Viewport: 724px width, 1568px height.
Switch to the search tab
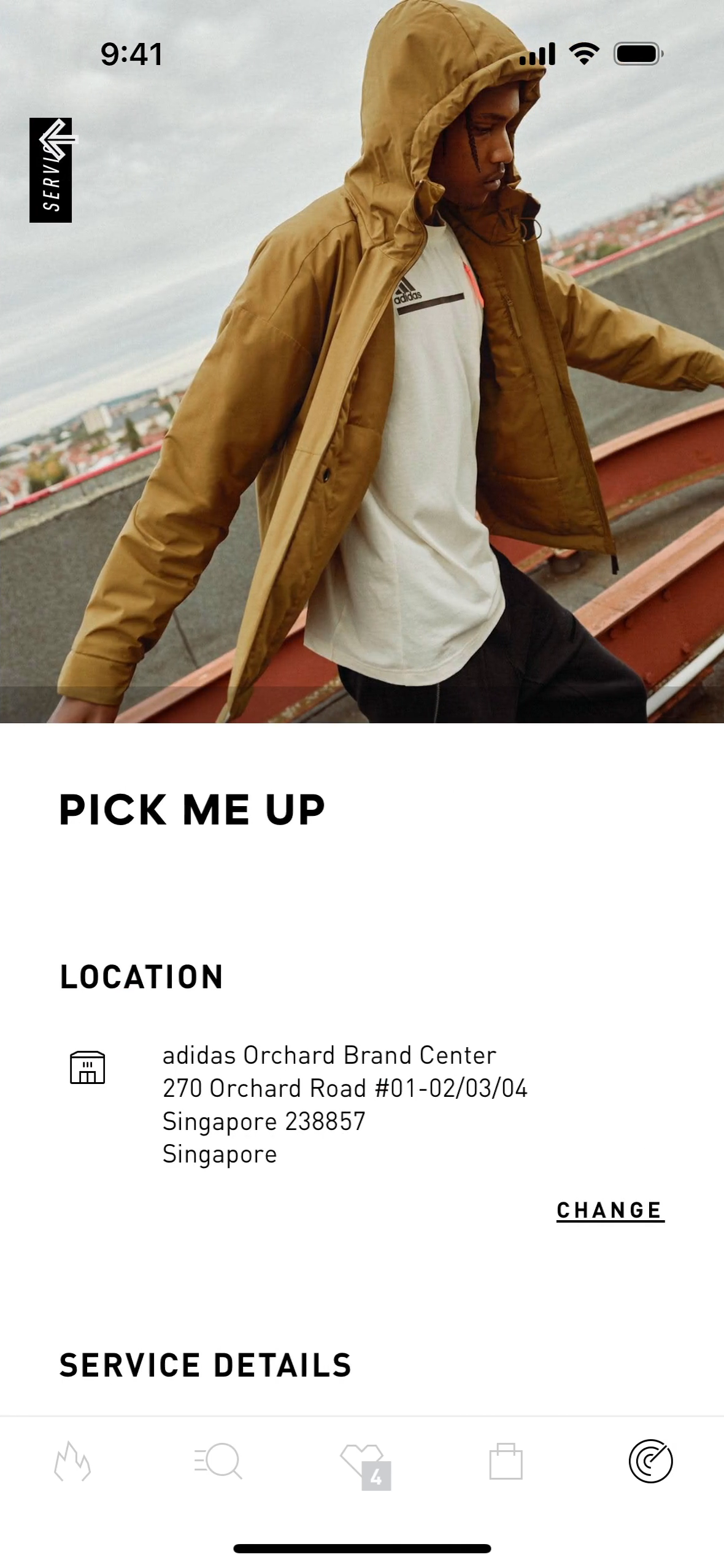(218, 1461)
